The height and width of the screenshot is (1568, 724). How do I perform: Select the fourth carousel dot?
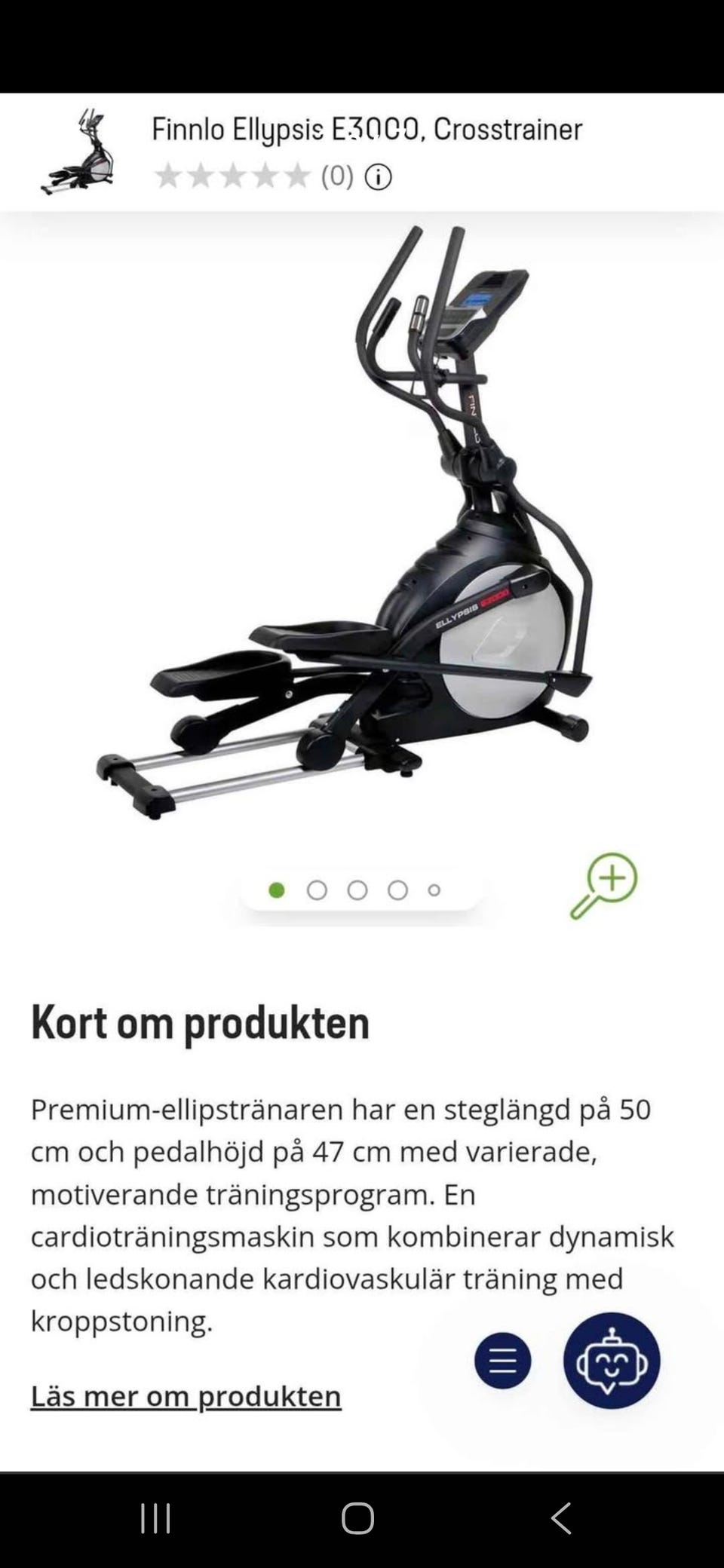click(x=397, y=890)
